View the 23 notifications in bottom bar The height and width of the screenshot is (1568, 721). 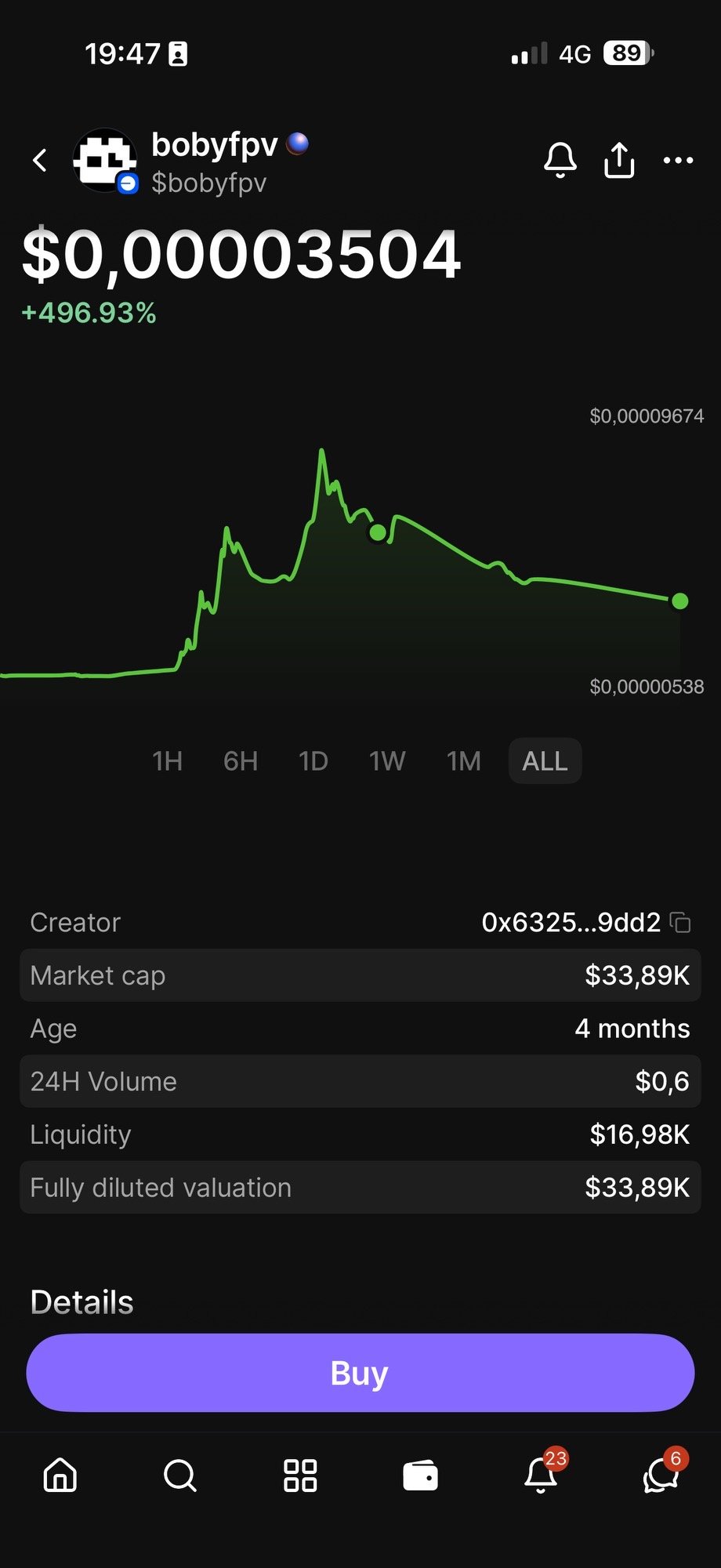(x=541, y=1475)
